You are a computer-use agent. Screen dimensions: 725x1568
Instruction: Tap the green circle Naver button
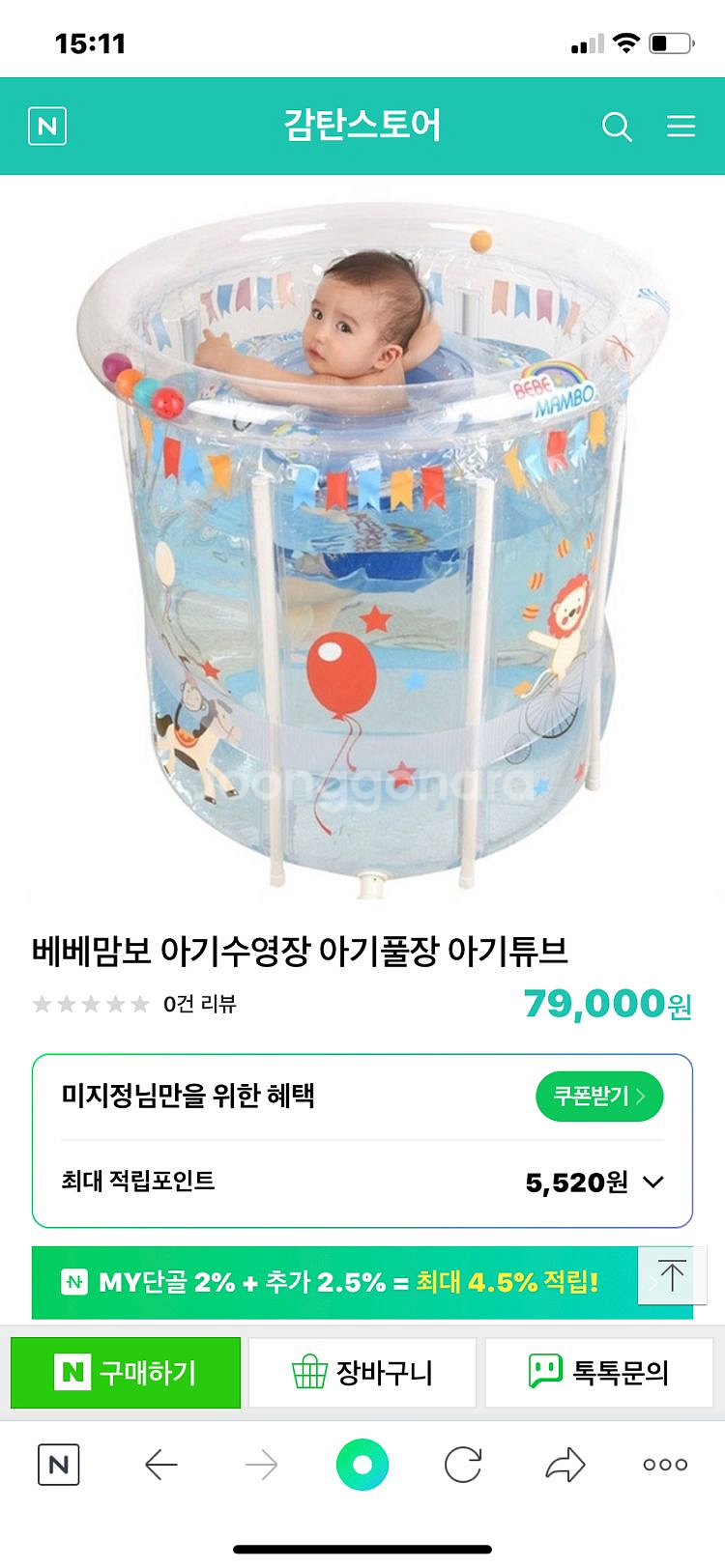(x=362, y=1466)
